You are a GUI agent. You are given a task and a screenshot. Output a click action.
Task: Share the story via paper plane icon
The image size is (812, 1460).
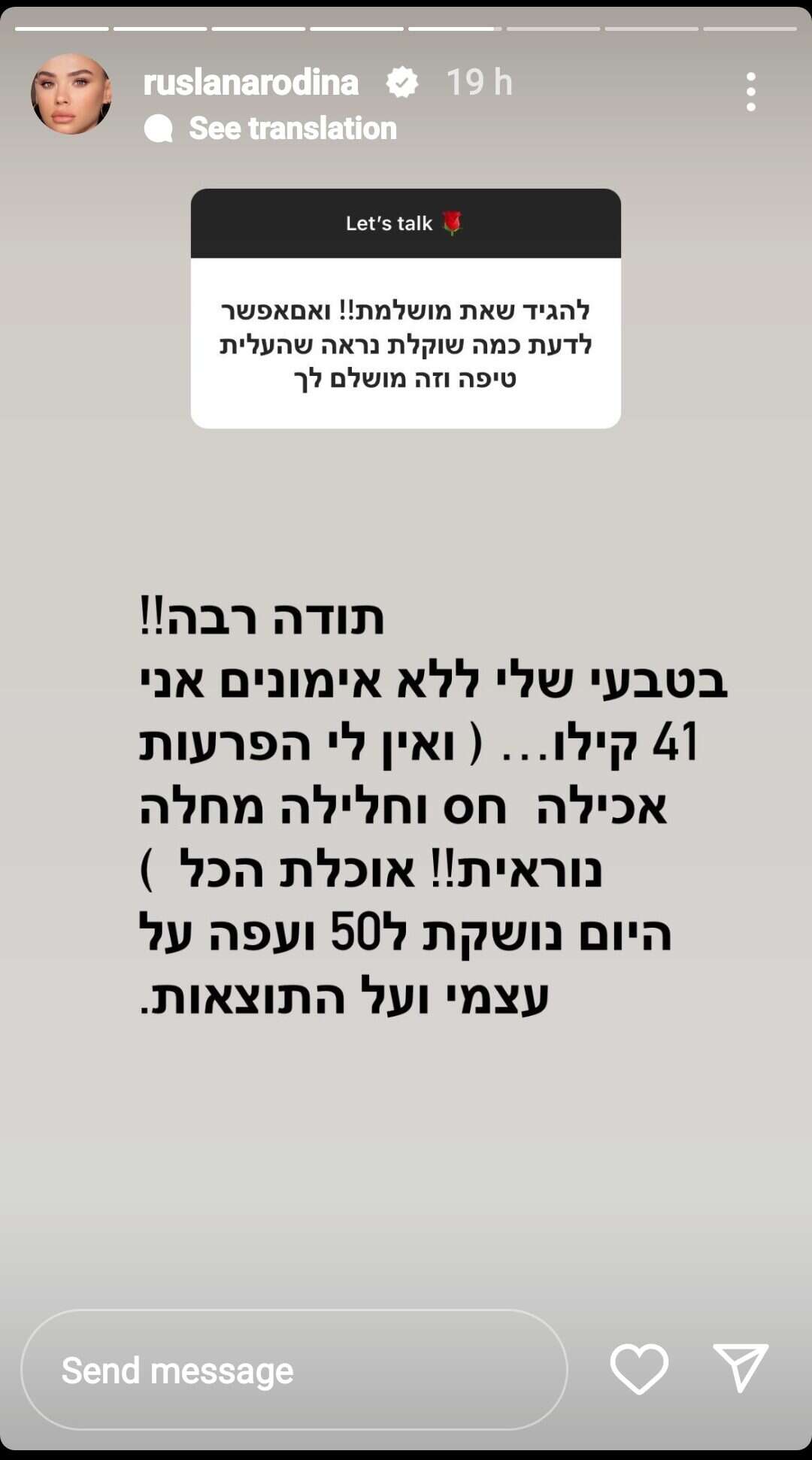coord(741,1368)
